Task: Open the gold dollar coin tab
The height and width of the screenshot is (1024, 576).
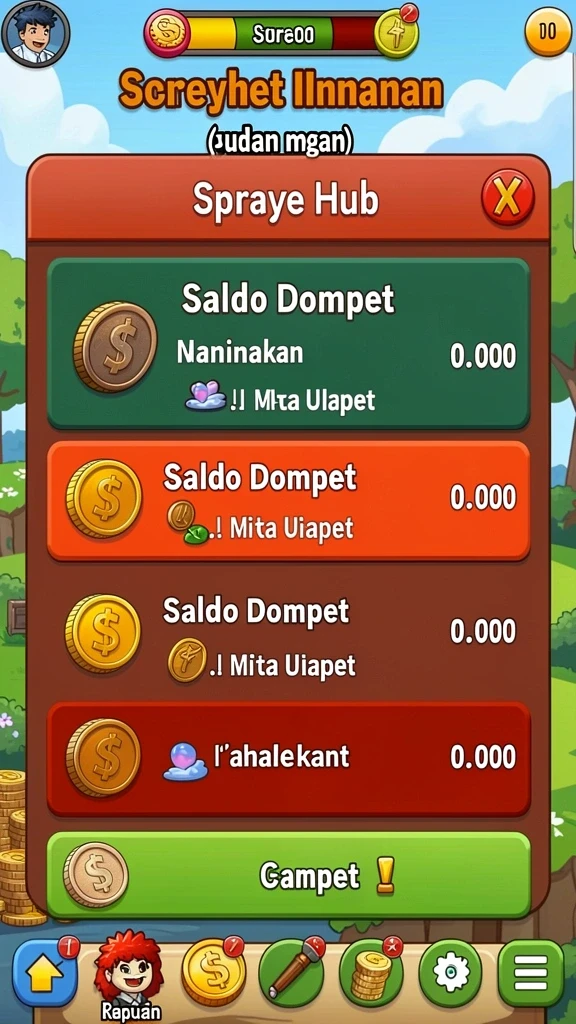Action: click(213, 972)
